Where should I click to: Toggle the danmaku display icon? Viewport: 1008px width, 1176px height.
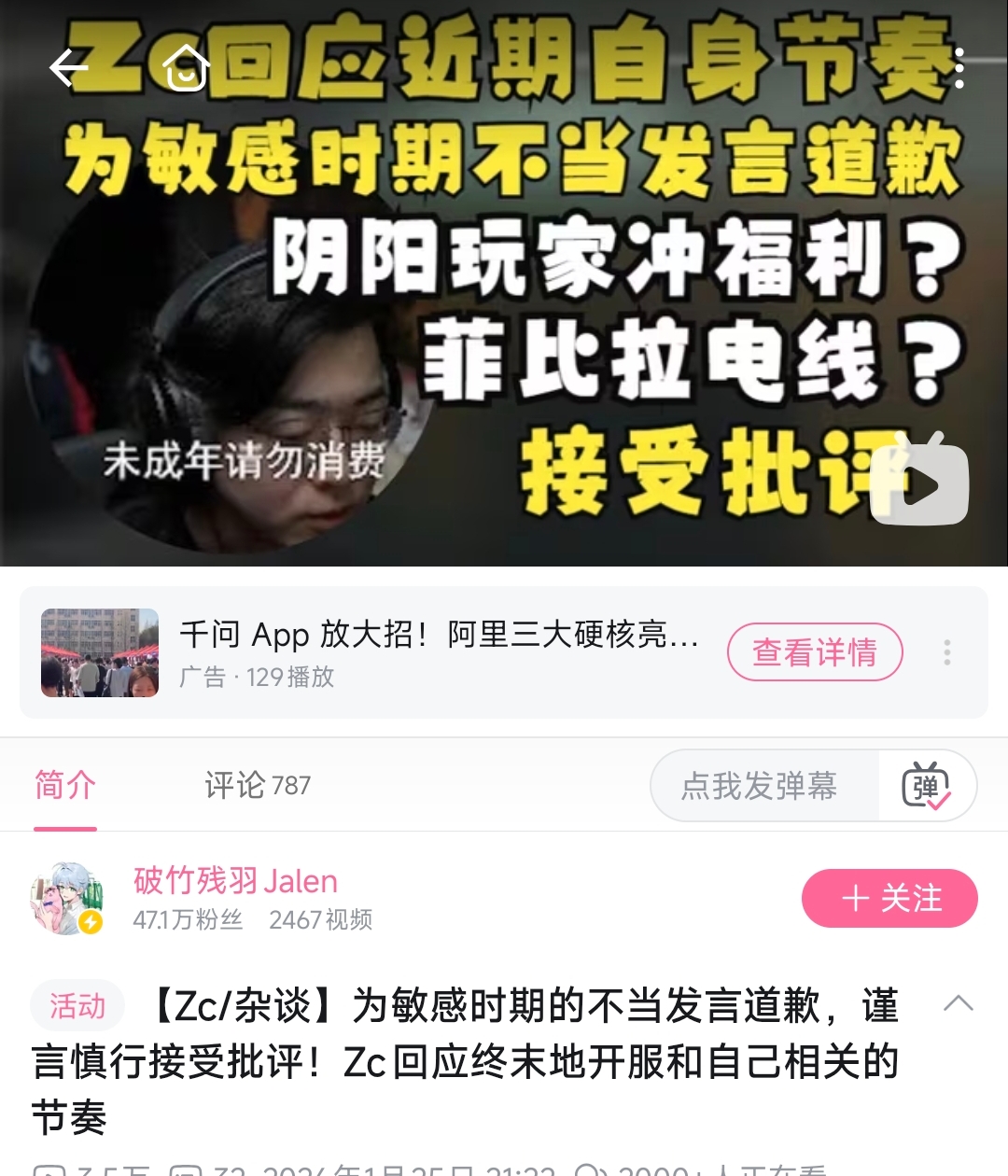(926, 786)
